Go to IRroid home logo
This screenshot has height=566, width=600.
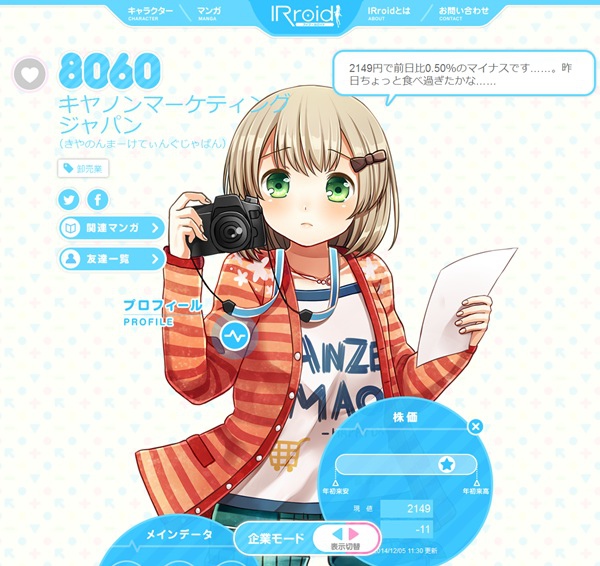(x=300, y=14)
